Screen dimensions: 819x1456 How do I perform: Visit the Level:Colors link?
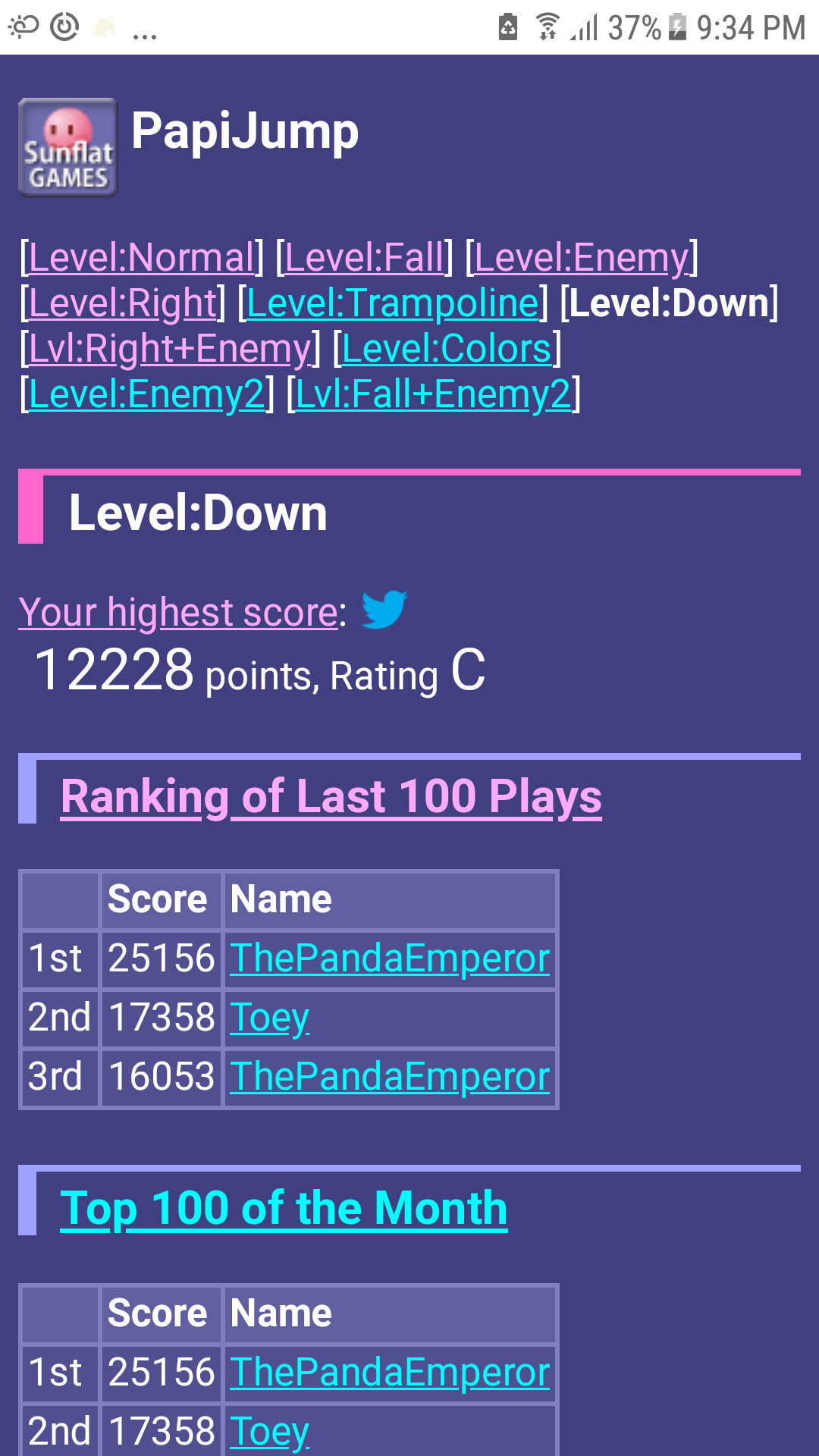click(x=447, y=349)
